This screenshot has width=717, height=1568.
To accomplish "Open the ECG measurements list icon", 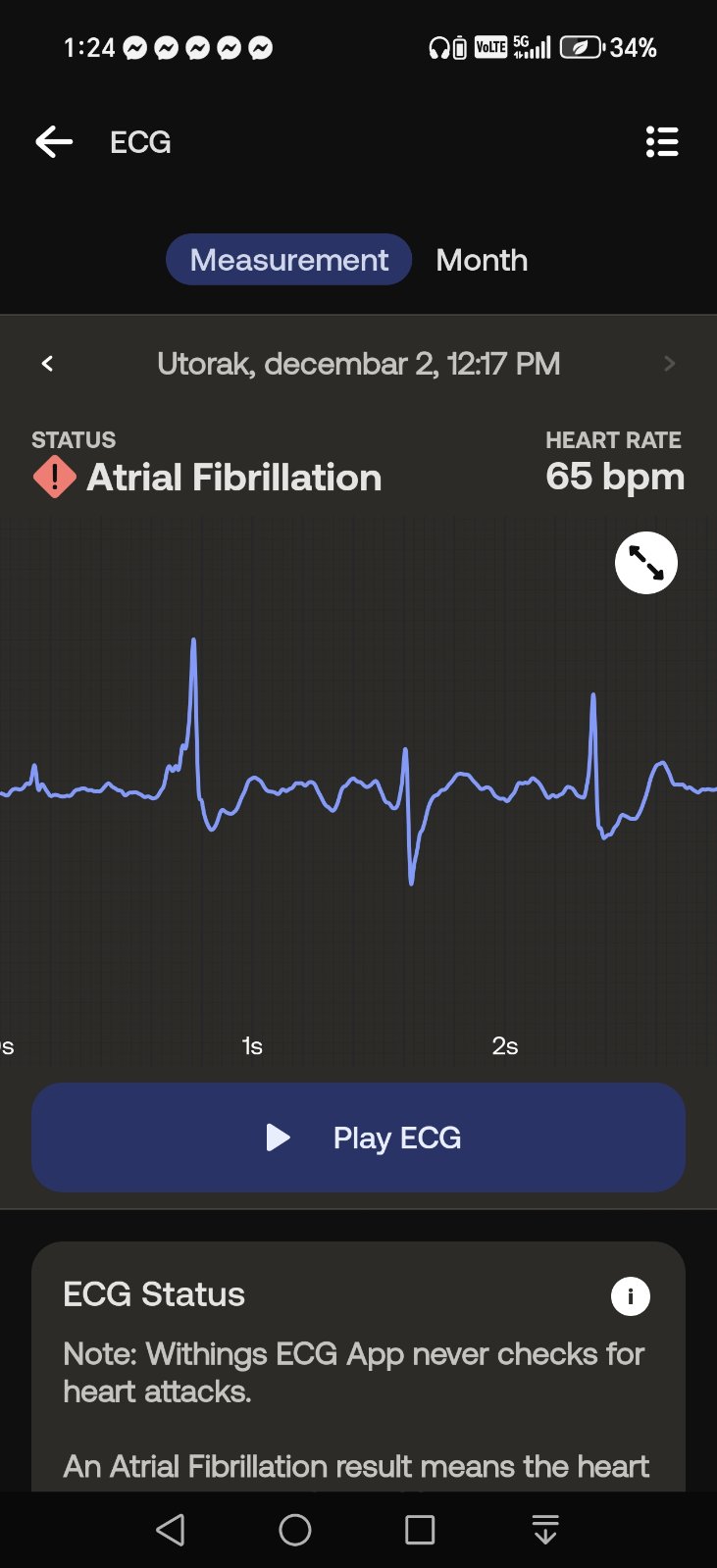I will pyautogui.click(x=662, y=142).
